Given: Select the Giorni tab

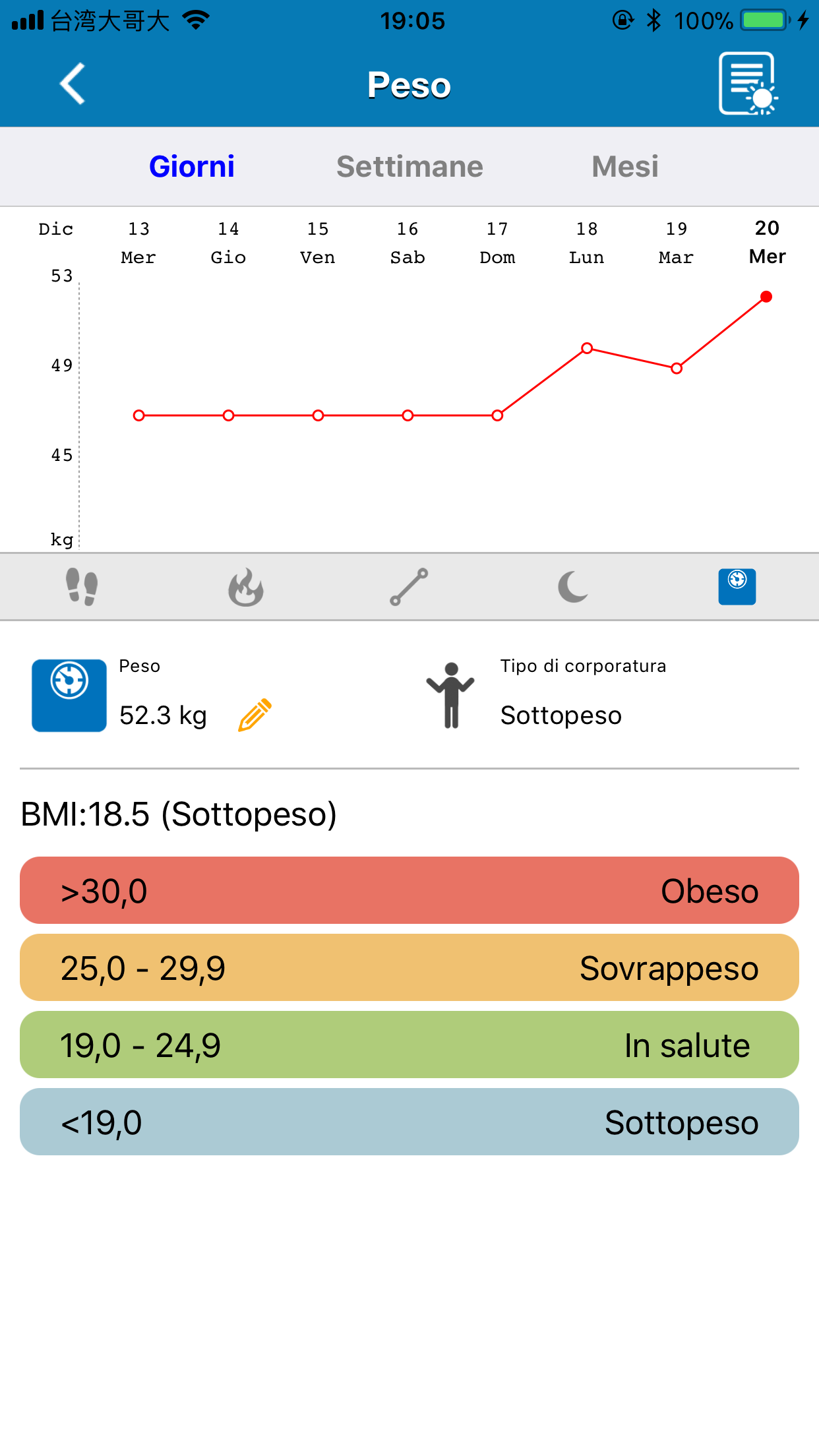Looking at the screenshot, I should pos(192,166).
